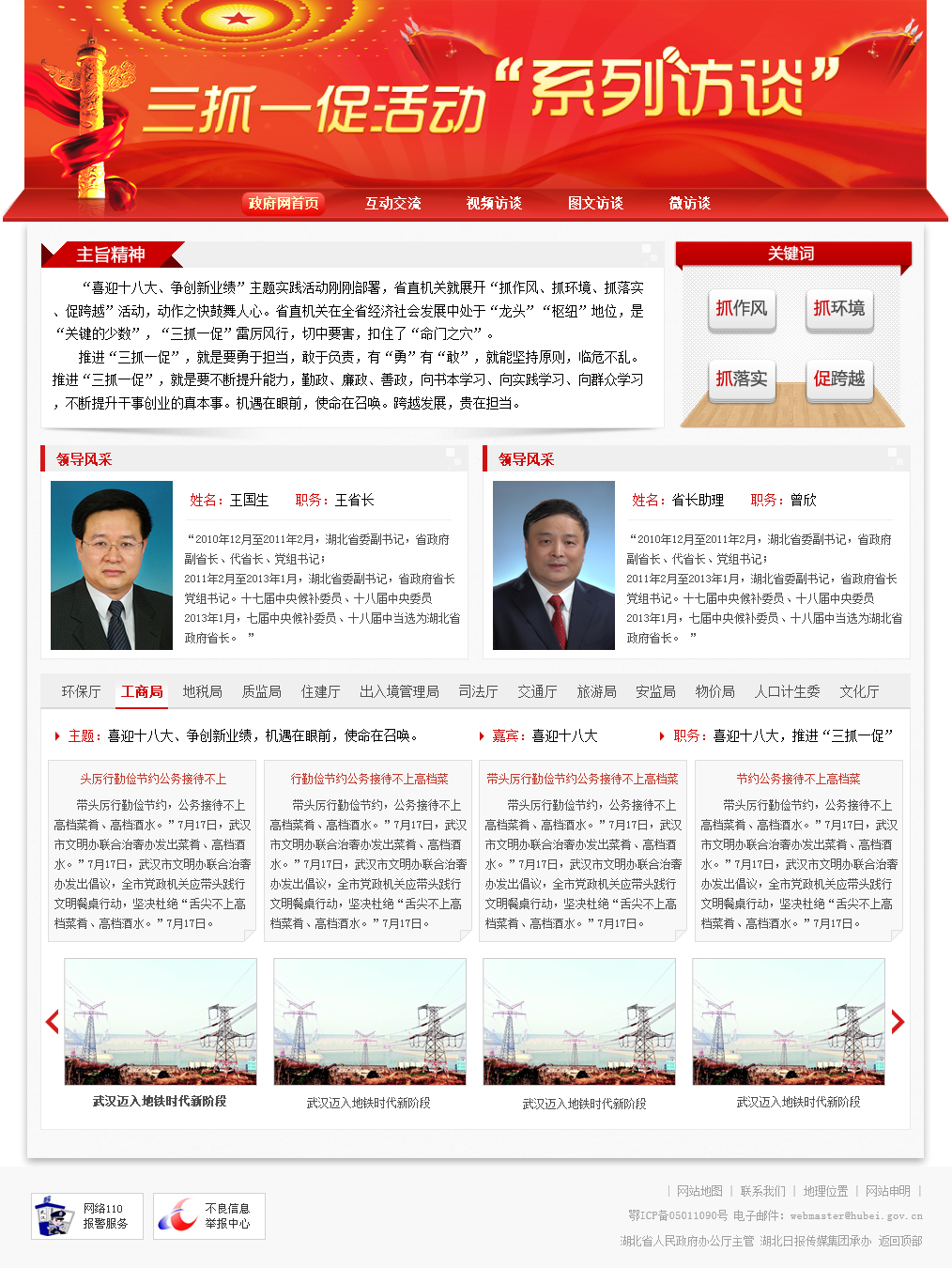Show next photos with right arrow
Screen dimensions: 952x1268
point(898,1021)
